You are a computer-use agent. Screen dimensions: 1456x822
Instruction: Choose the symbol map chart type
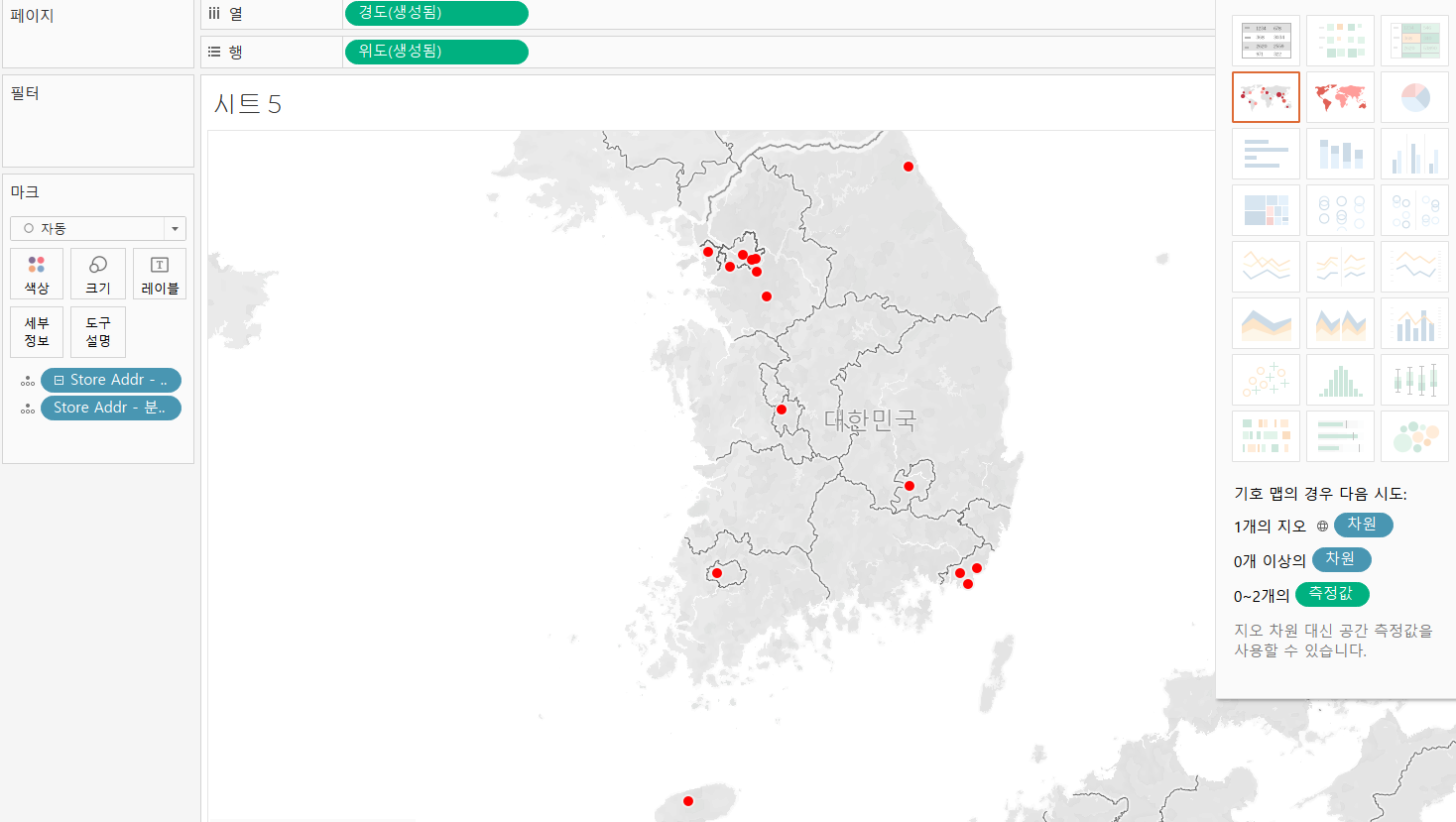tap(1266, 97)
